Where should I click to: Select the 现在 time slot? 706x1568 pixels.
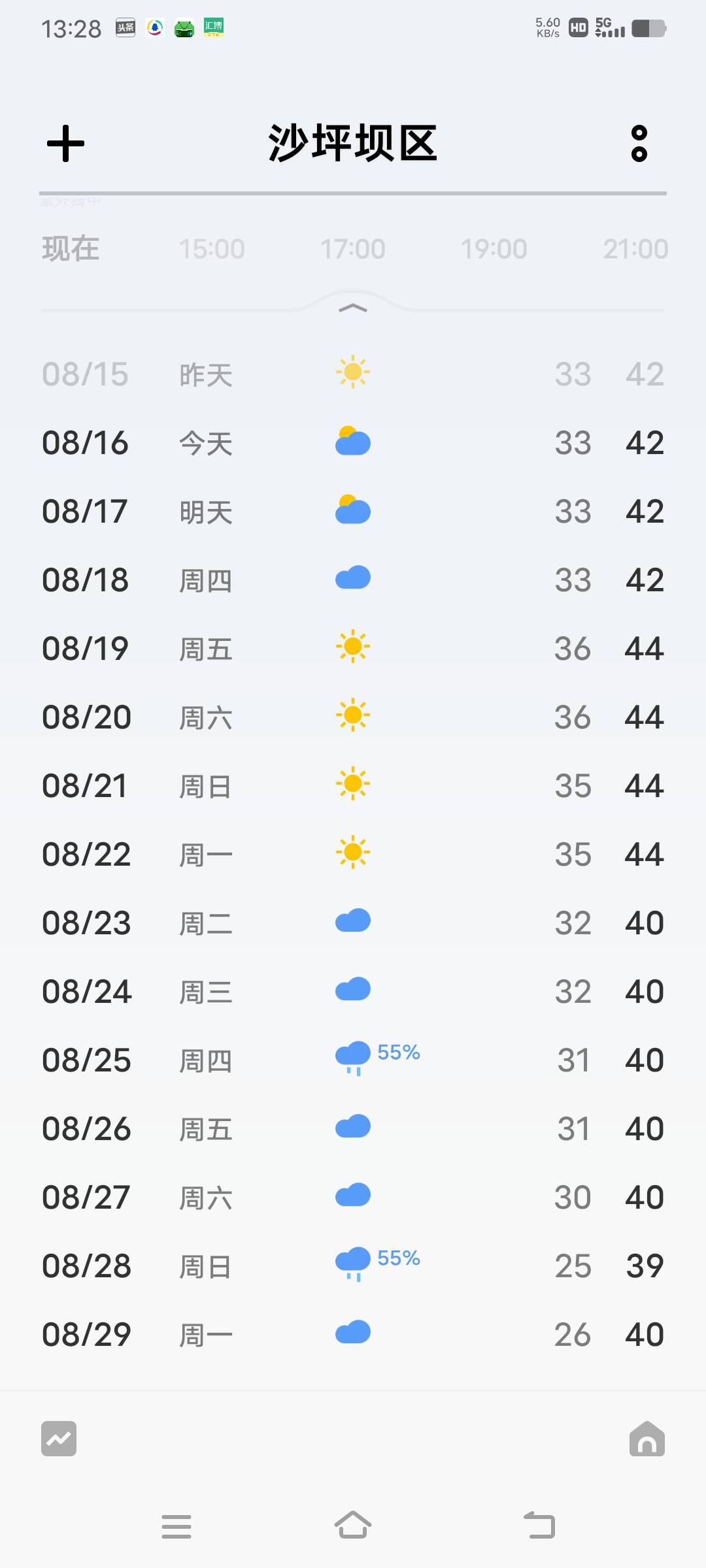pos(71,249)
